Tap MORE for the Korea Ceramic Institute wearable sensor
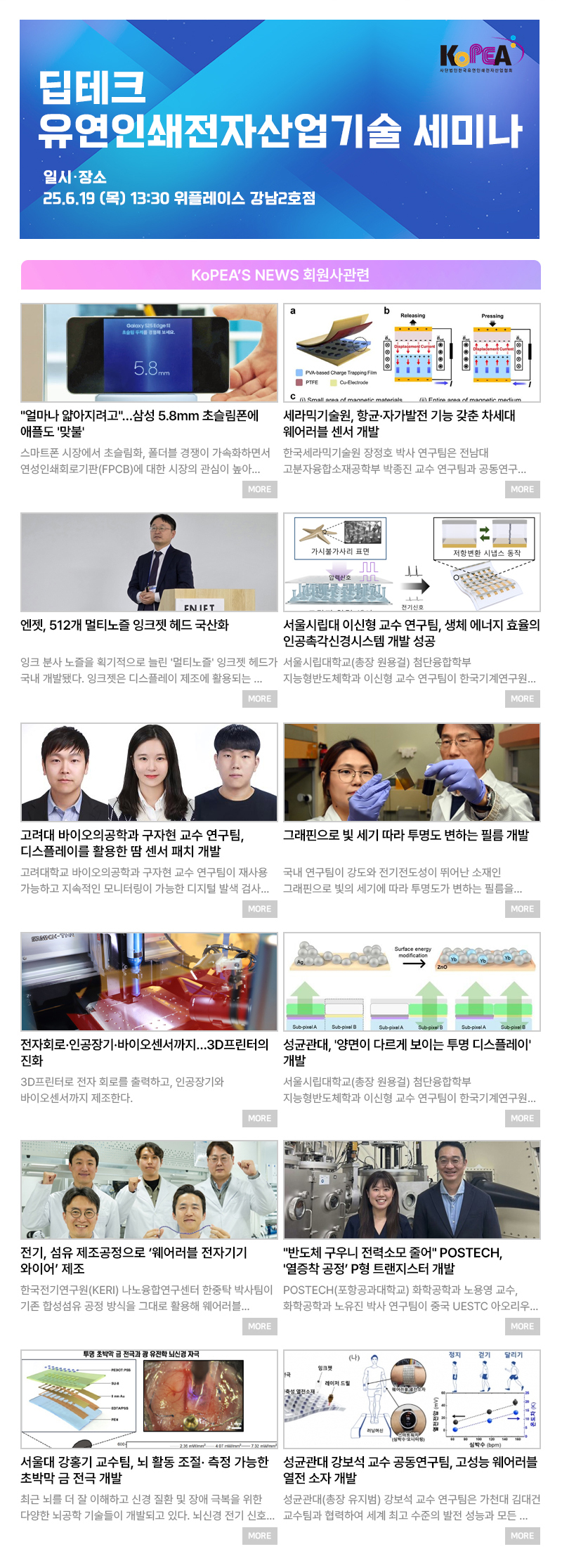 coord(522,489)
